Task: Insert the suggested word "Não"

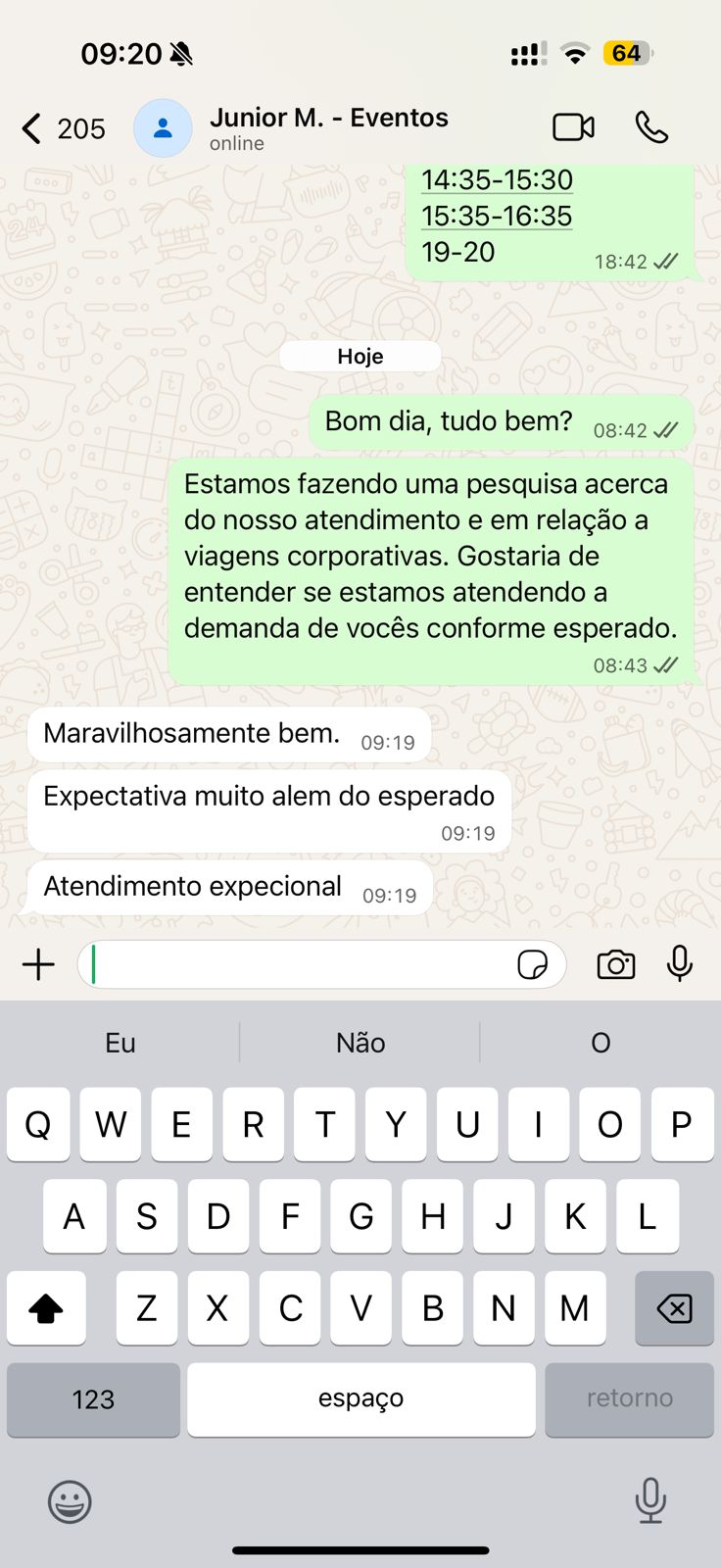Action: click(360, 1043)
